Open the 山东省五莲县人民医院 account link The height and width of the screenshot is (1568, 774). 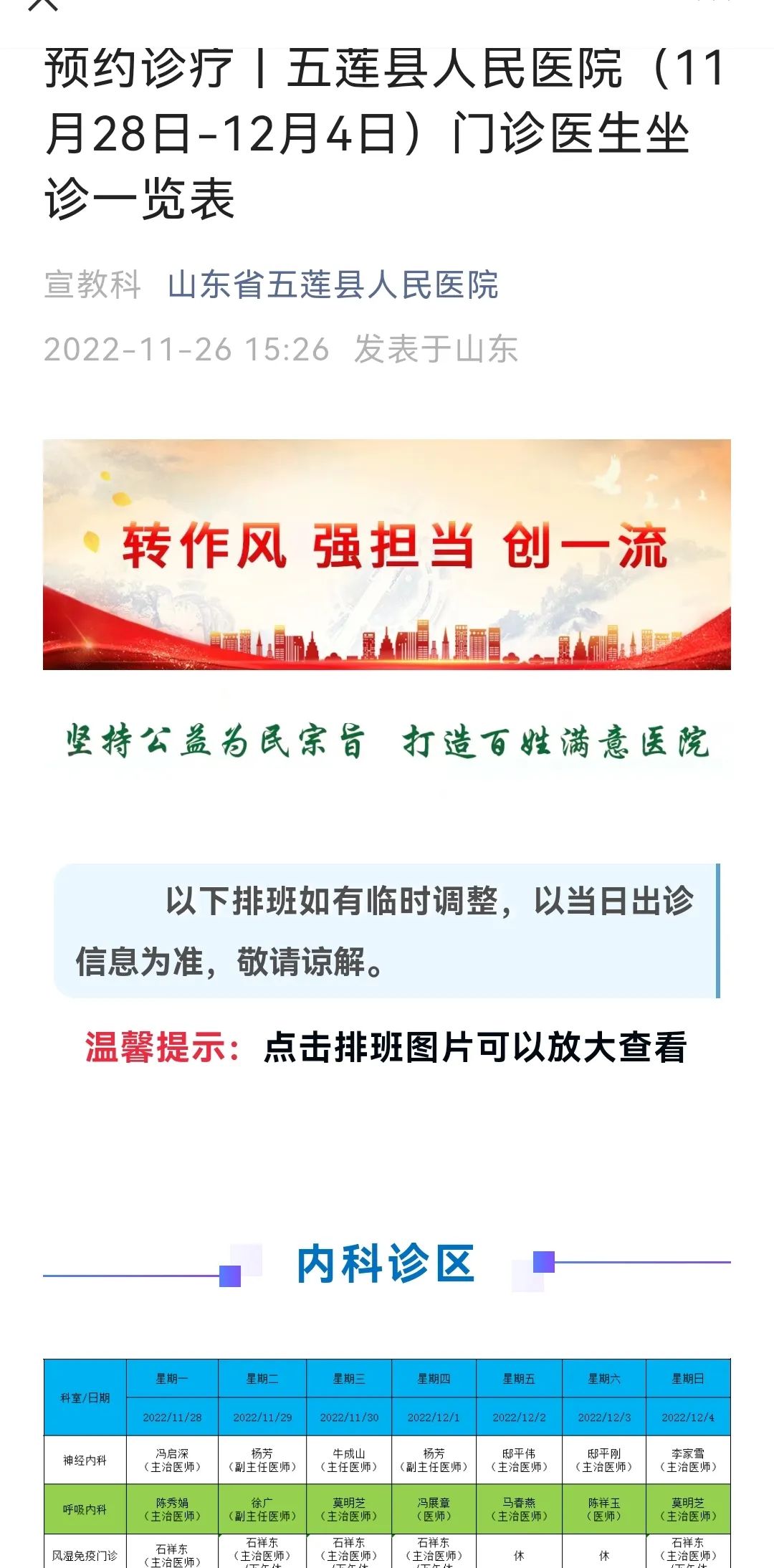pos(333,285)
